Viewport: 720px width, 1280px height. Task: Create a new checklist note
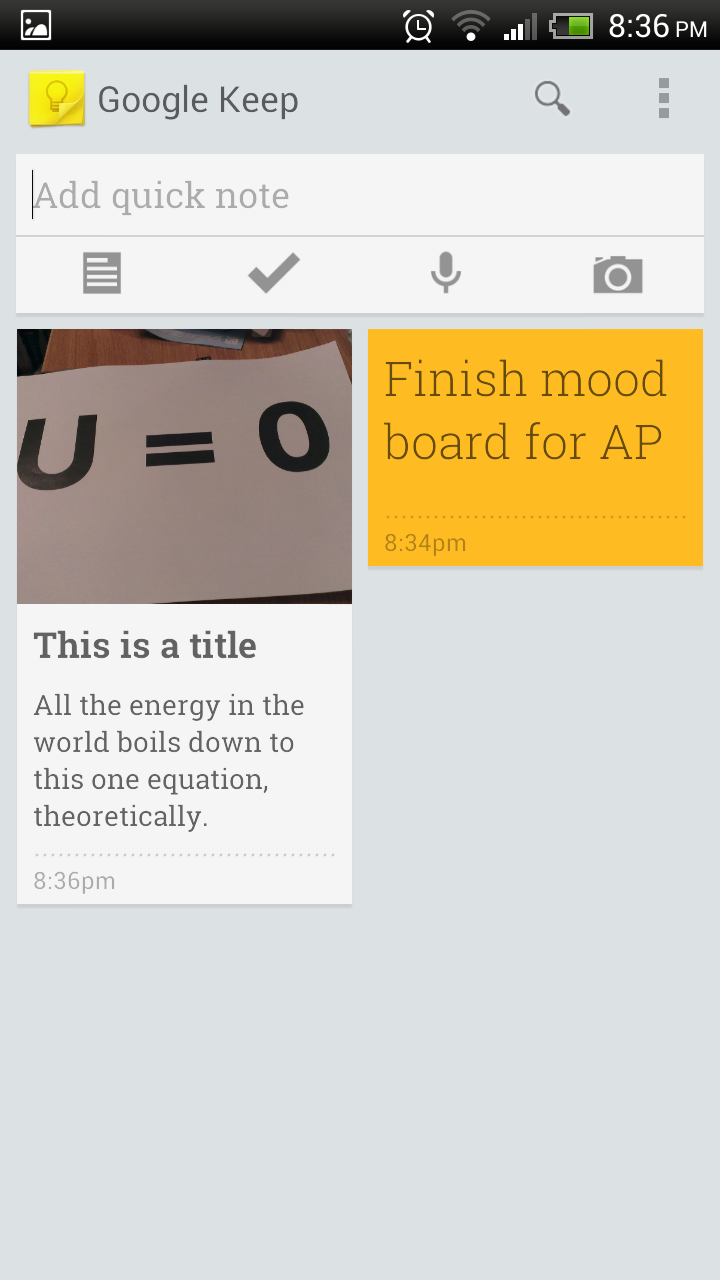274,273
